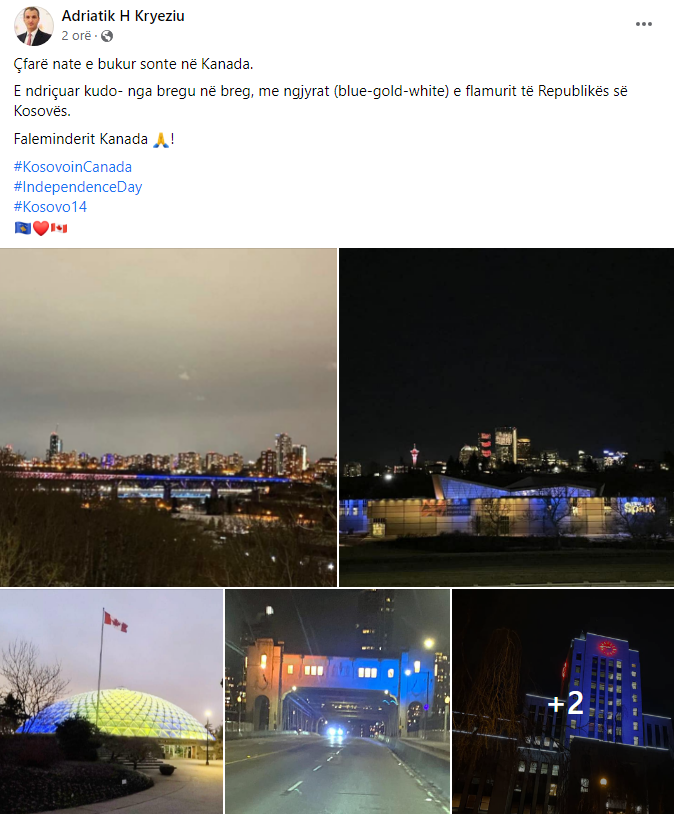674x814 pixels.
Task: Open the #IndependenceDay hashtag
Action: click(78, 187)
